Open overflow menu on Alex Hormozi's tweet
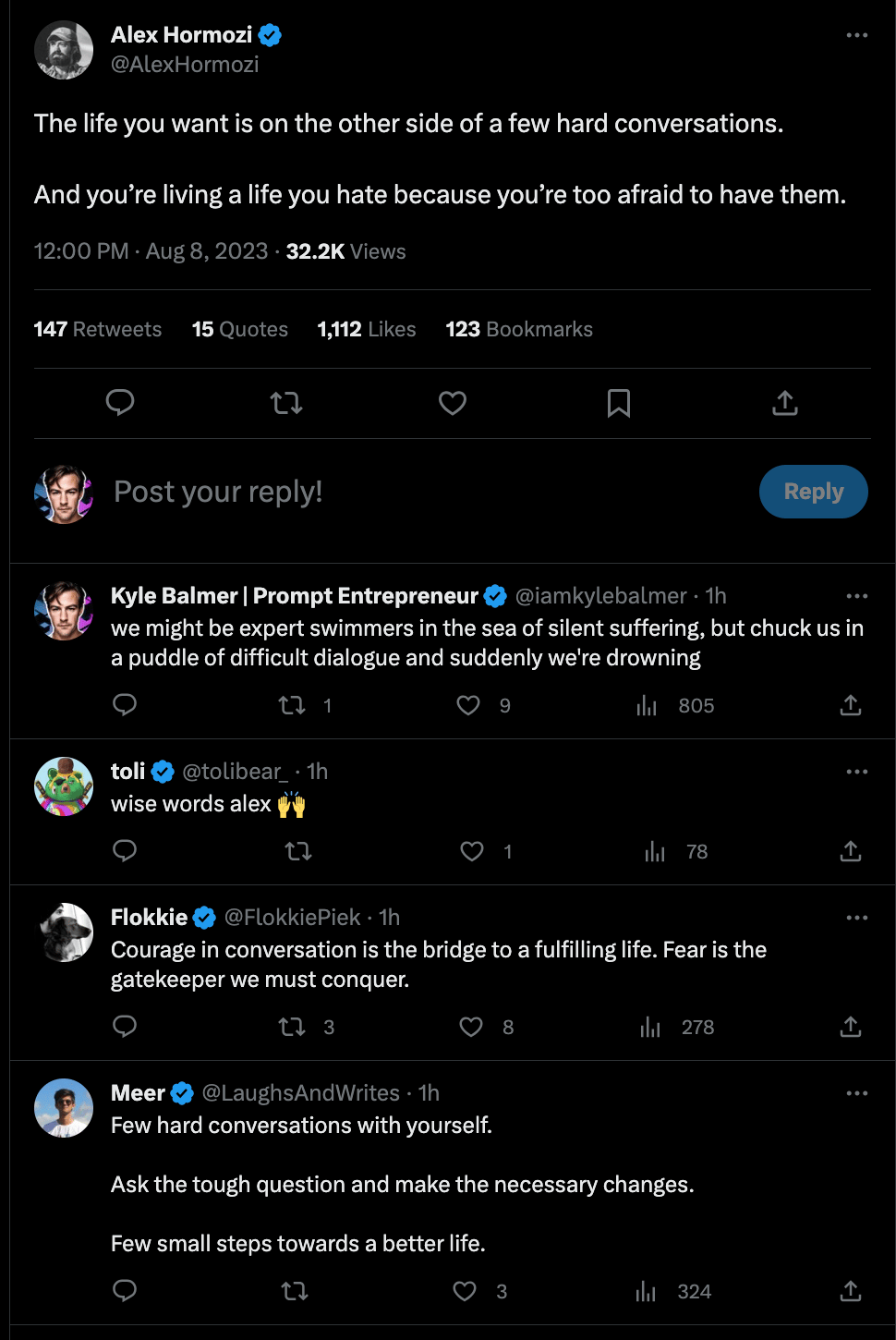 pyautogui.click(x=856, y=35)
